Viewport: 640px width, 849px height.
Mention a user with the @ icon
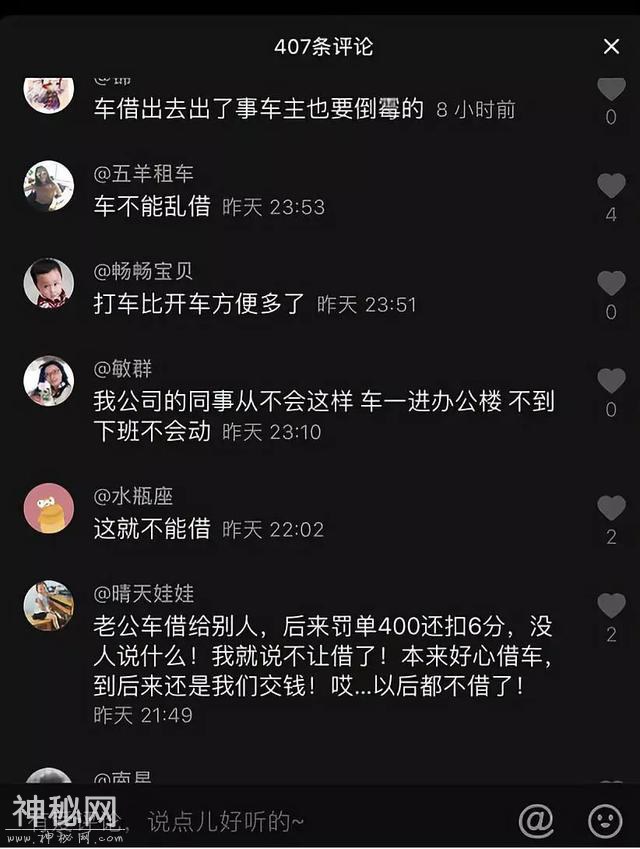[x=536, y=821]
